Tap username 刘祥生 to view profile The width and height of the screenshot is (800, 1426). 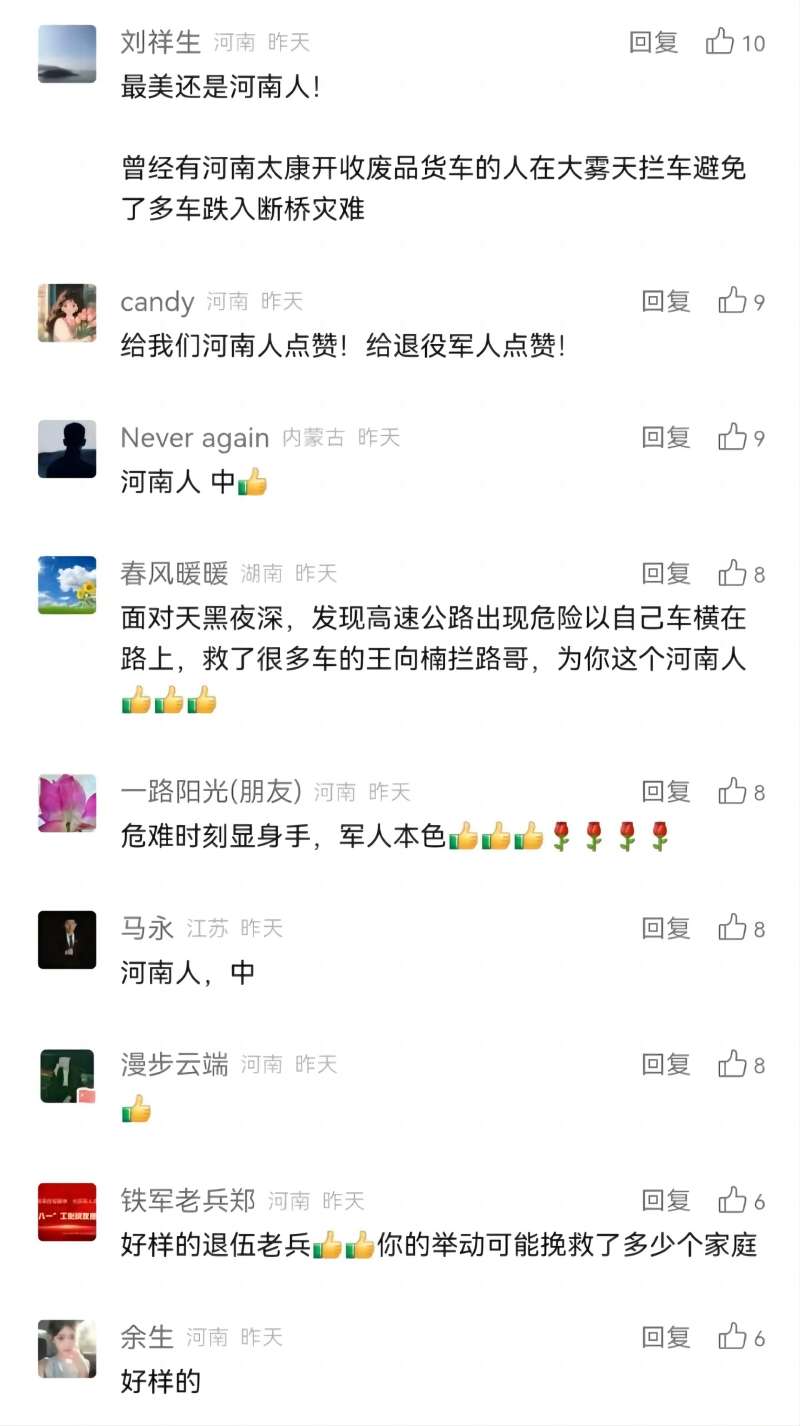click(x=160, y=42)
